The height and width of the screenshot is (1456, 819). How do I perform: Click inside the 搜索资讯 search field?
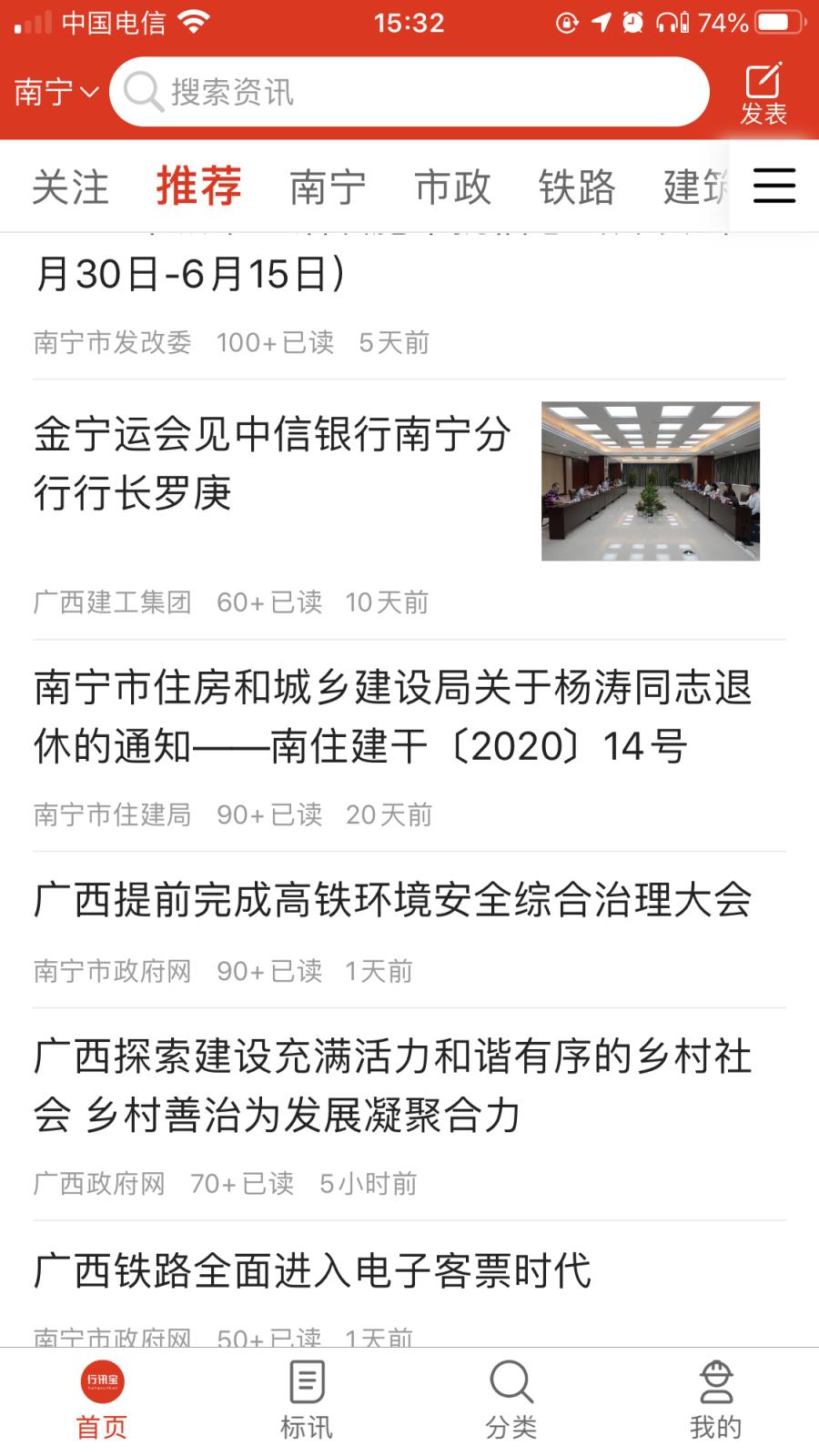(x=409, y=91)
